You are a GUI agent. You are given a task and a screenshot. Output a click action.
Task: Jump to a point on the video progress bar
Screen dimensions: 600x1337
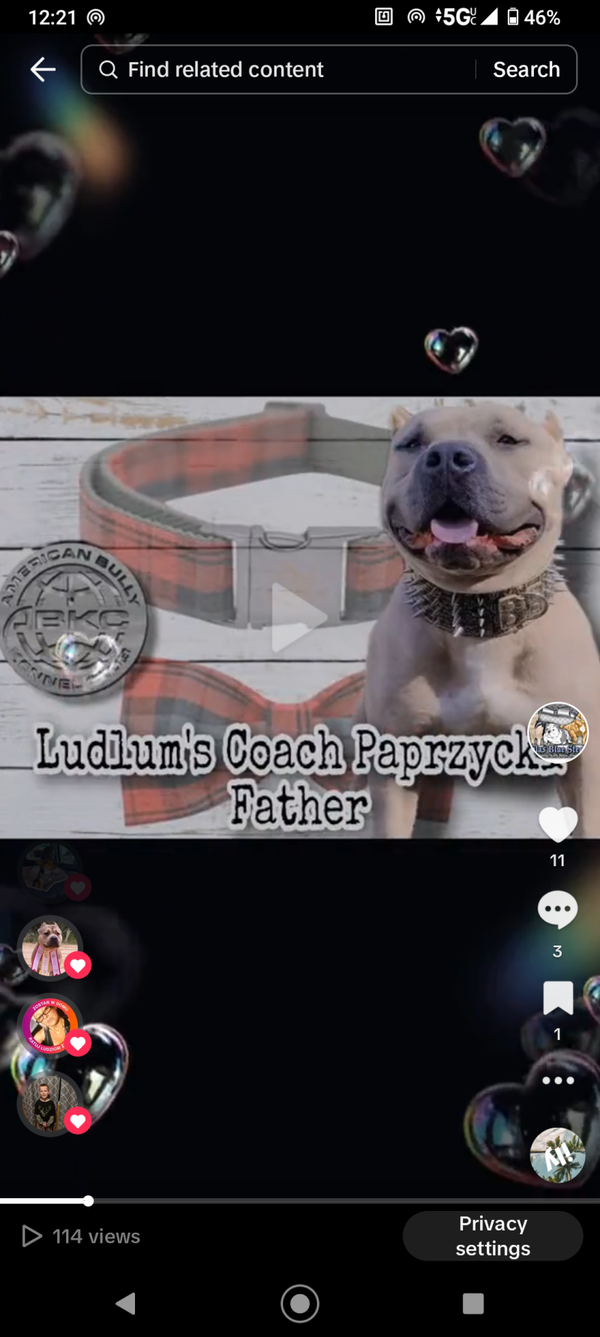(300, 1200)
